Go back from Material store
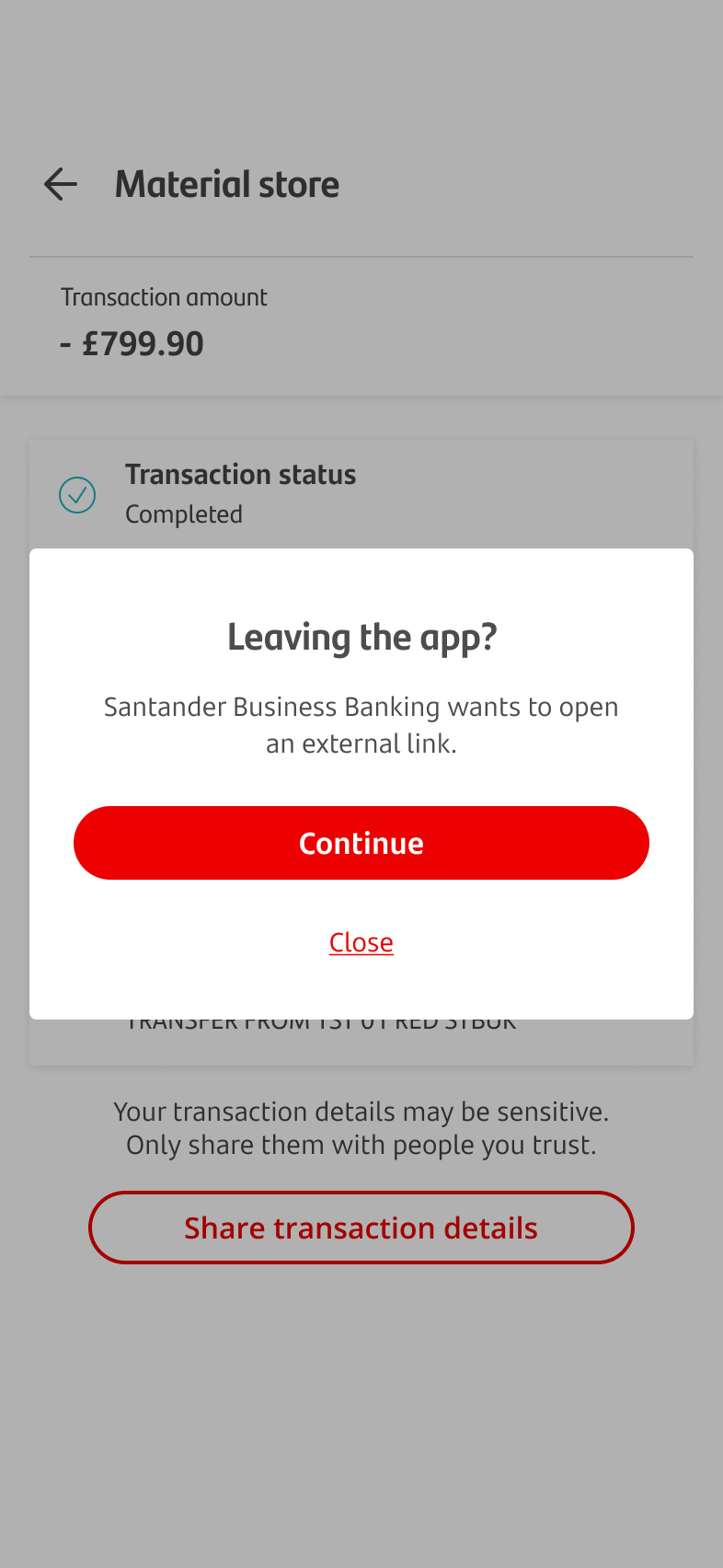 click(61, 184)
